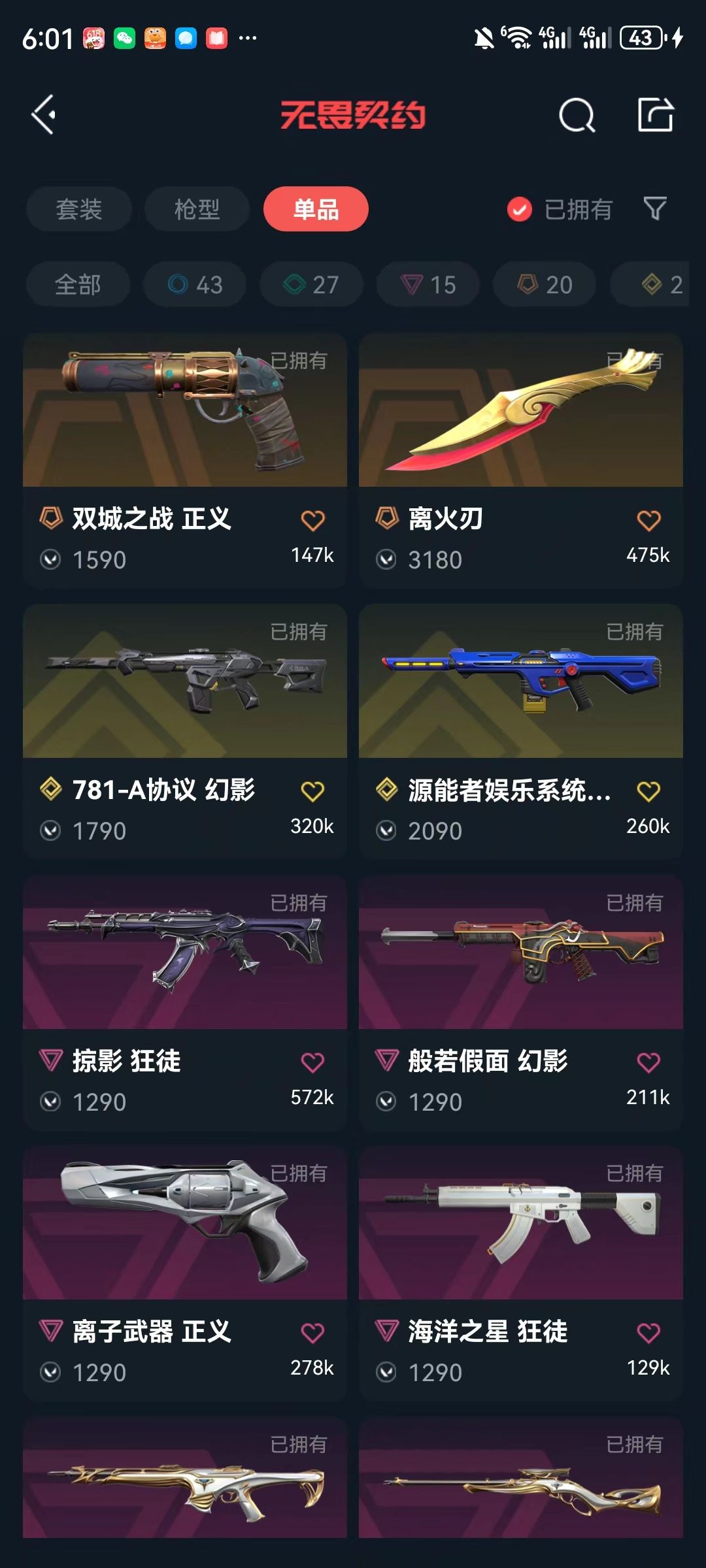Filter by the orange chip showing 20
706x1568 pixels.
(x=544, y=284)
